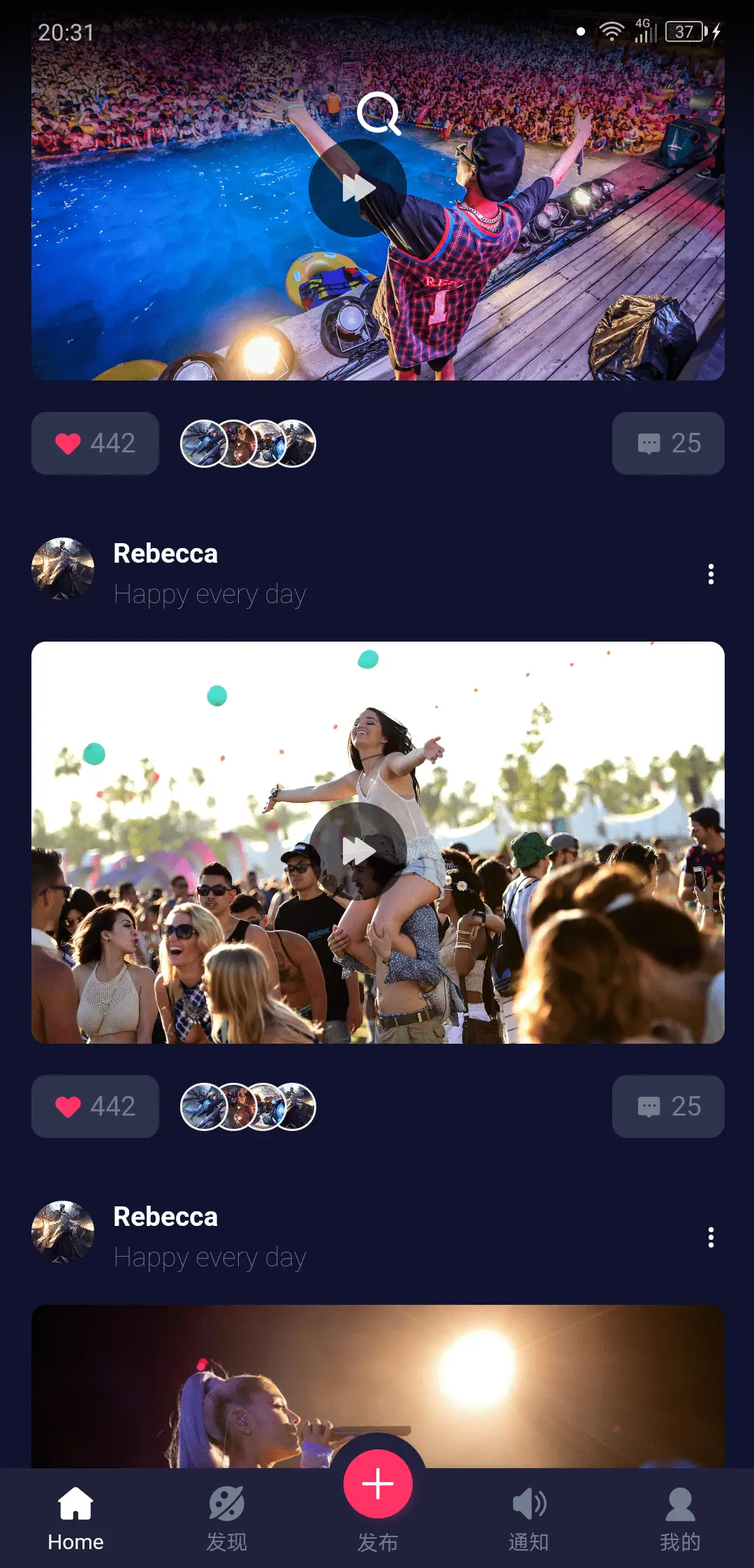This screenshot has width=754, height=1568.
Task: Play the pool party video
Action: [x=357, y=188]
